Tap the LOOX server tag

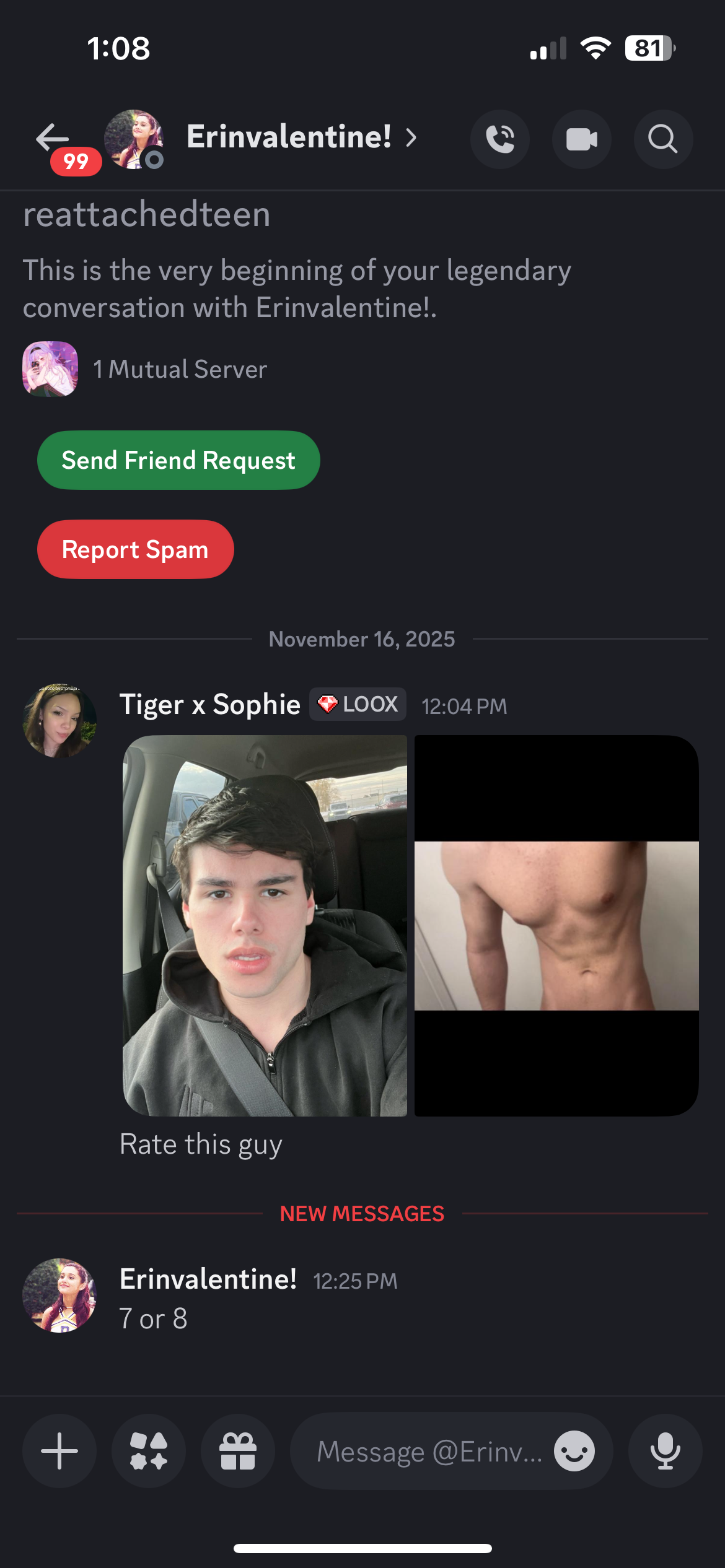[x=358, y=704]
